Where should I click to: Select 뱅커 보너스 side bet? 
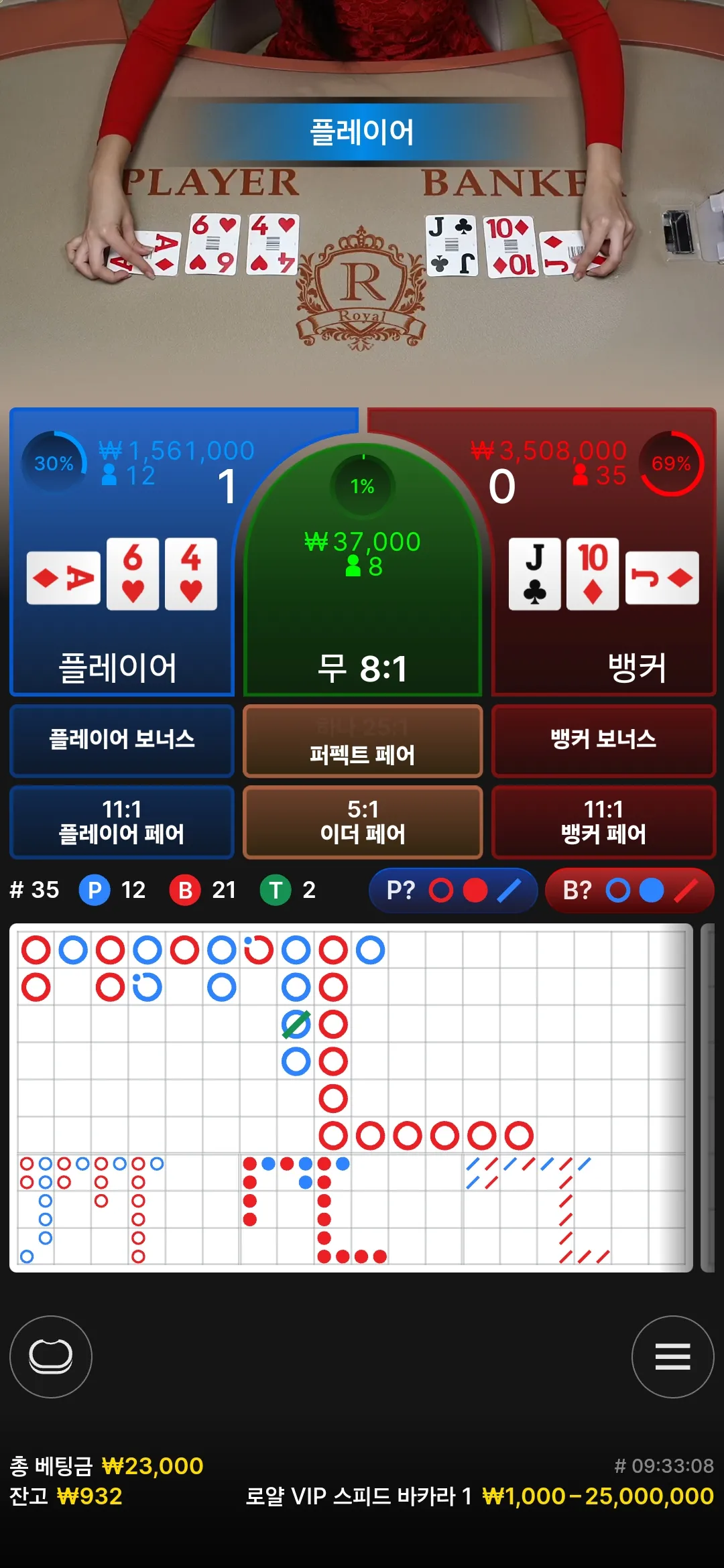(603, 740)
